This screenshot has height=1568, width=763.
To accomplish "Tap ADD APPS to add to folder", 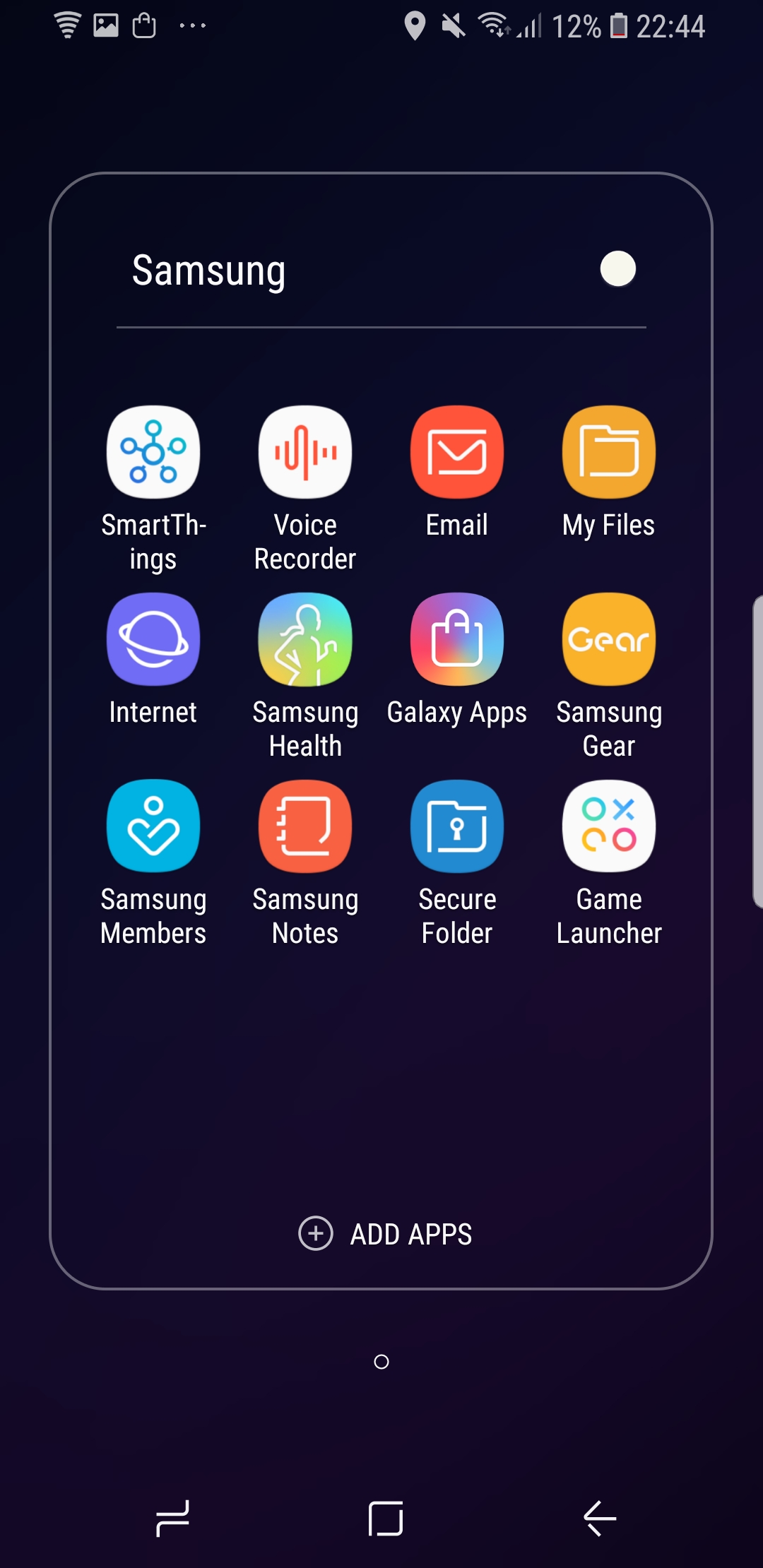I will point(386,1234).
